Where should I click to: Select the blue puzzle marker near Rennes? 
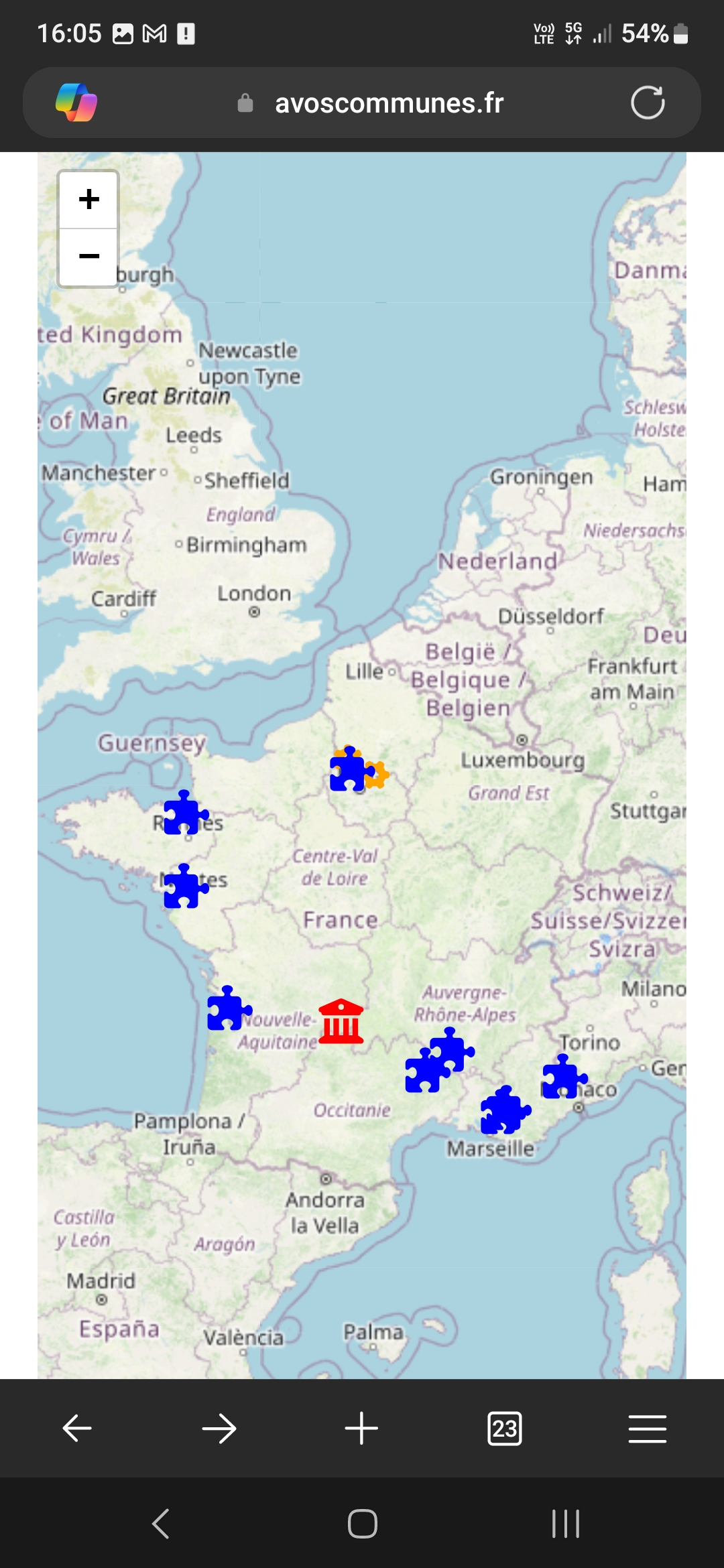[185, 813]
